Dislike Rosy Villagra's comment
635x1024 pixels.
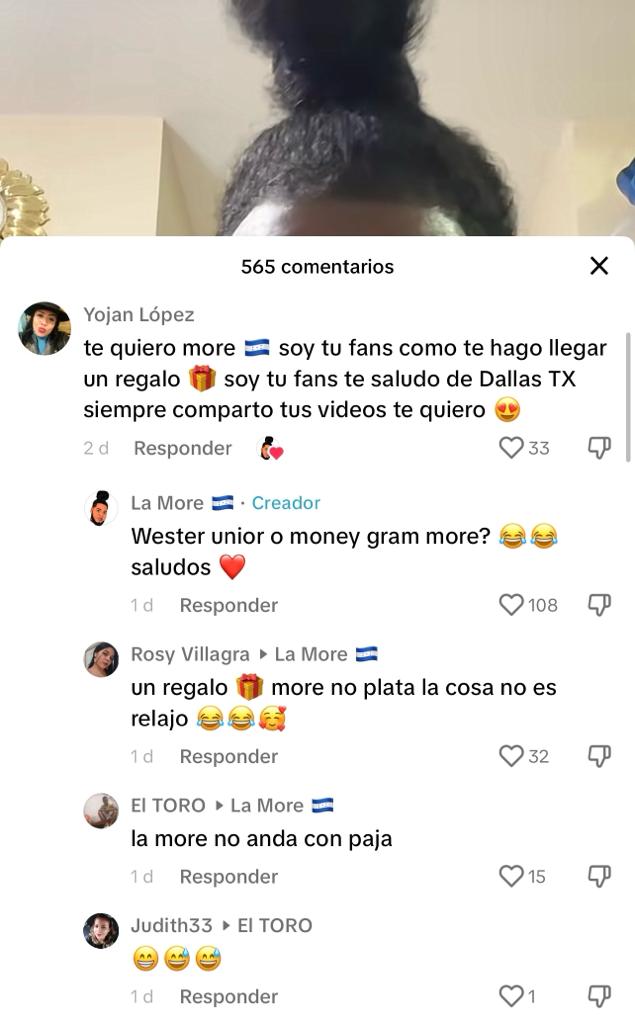(x=599, y=756)
